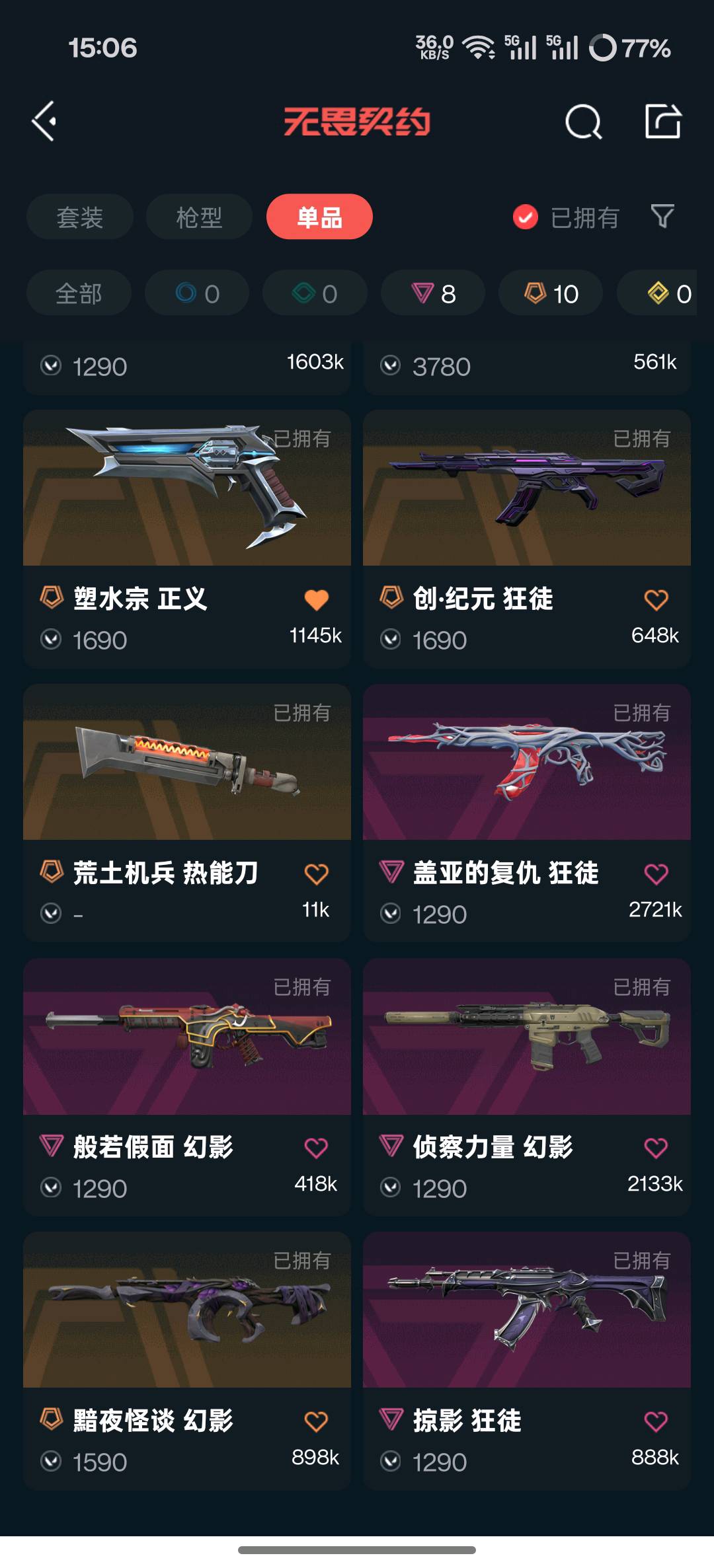Open the 荒土机兵 热能刀 skin card
The height and width of the screenshot is (1568, 714).
186,763
